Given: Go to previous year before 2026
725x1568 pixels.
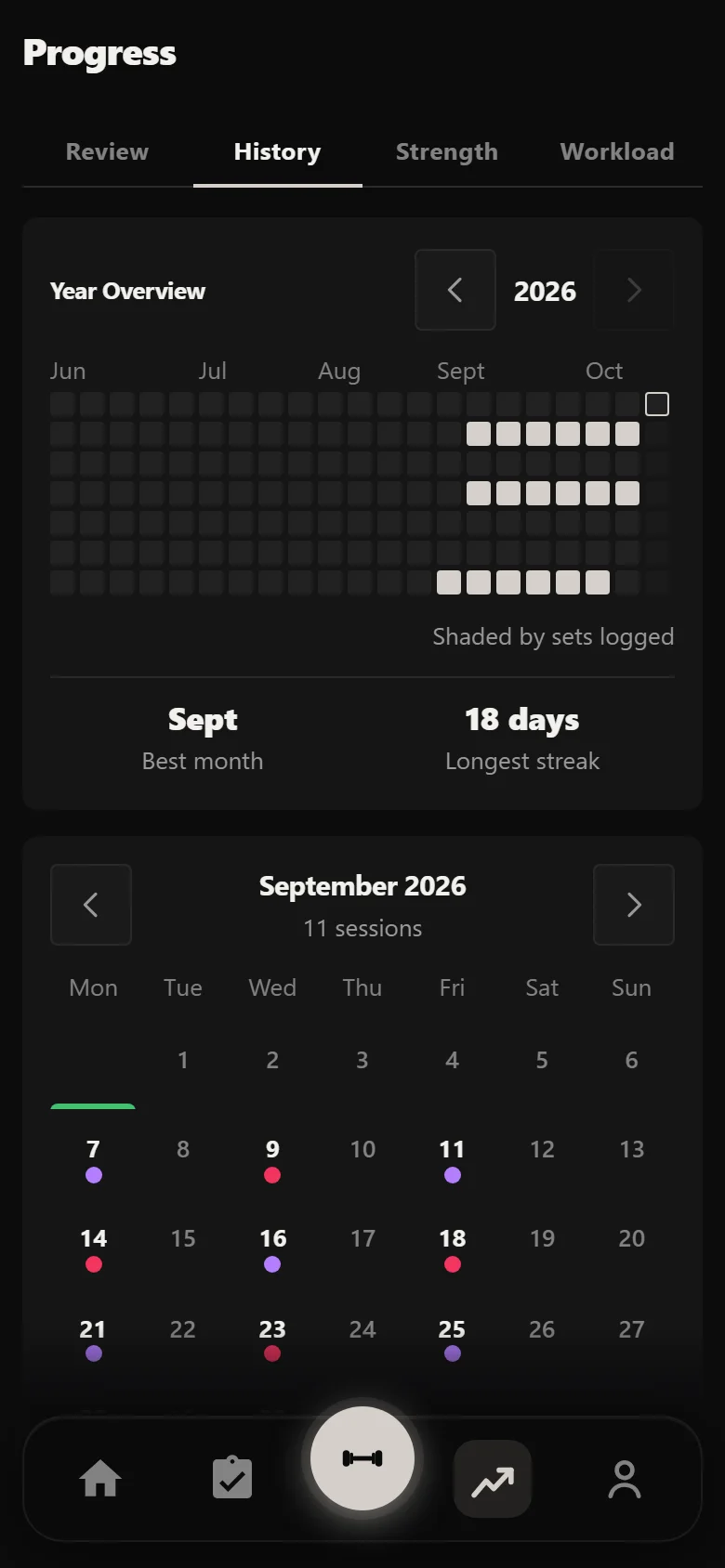Looking at the screenshot, I should coord(455,290).
